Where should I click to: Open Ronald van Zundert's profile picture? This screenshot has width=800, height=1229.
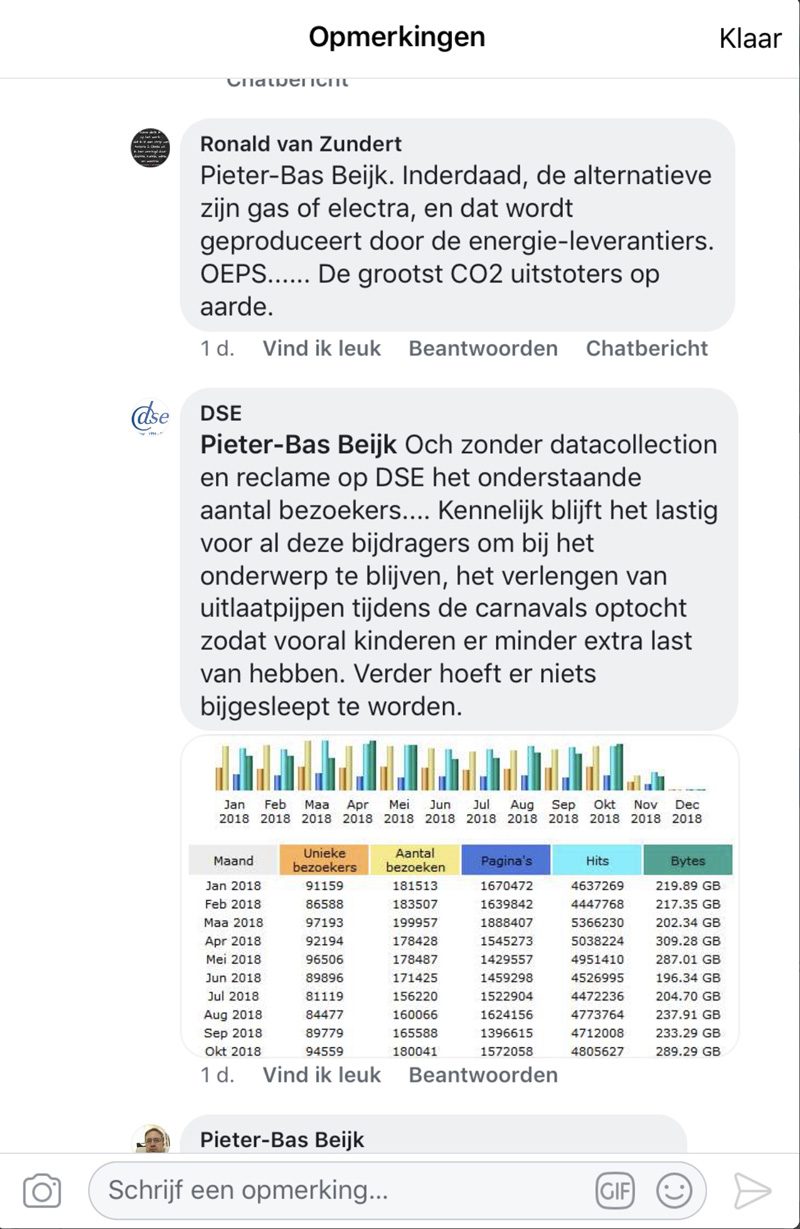pyautogui.click(x=150, y=148)
